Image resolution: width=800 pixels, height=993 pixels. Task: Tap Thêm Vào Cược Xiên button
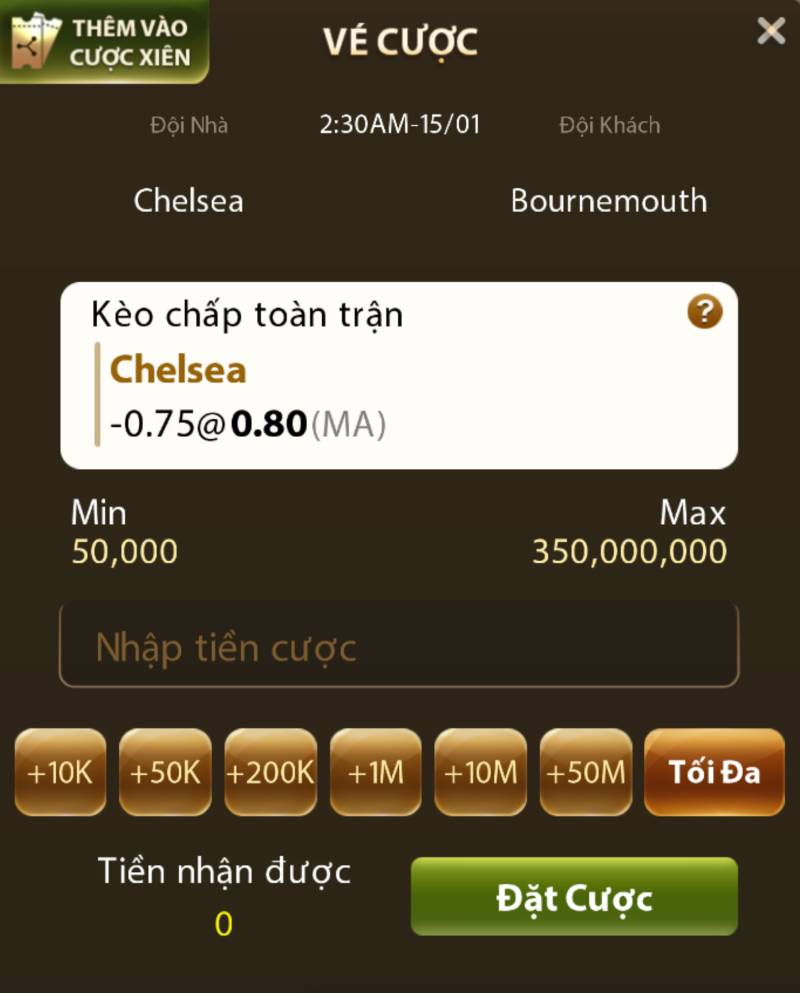click(104, 41)
